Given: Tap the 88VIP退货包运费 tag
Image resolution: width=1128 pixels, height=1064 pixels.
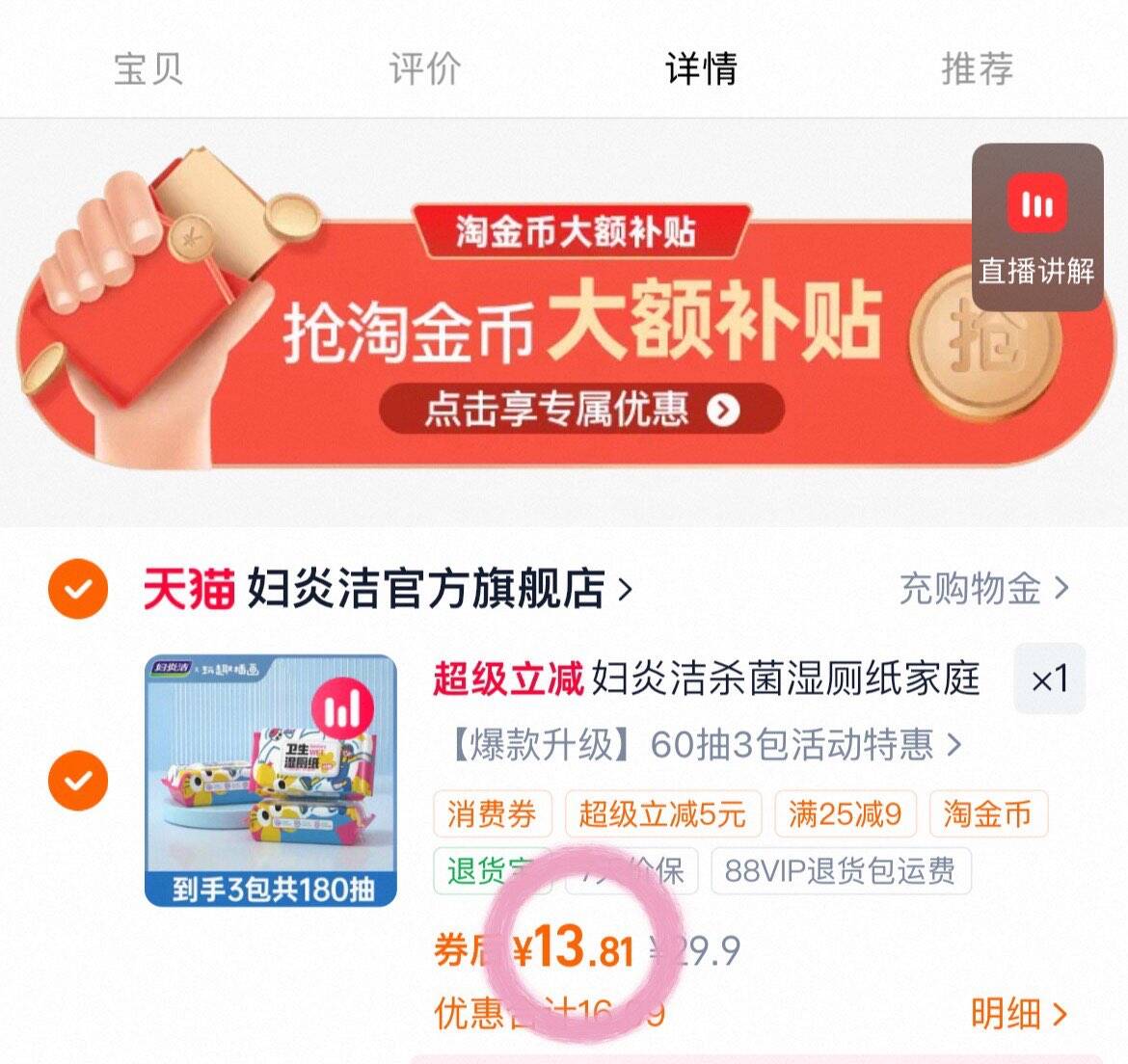Looking at the screenshot, I should pyautogui.click(x=841, y=870).
